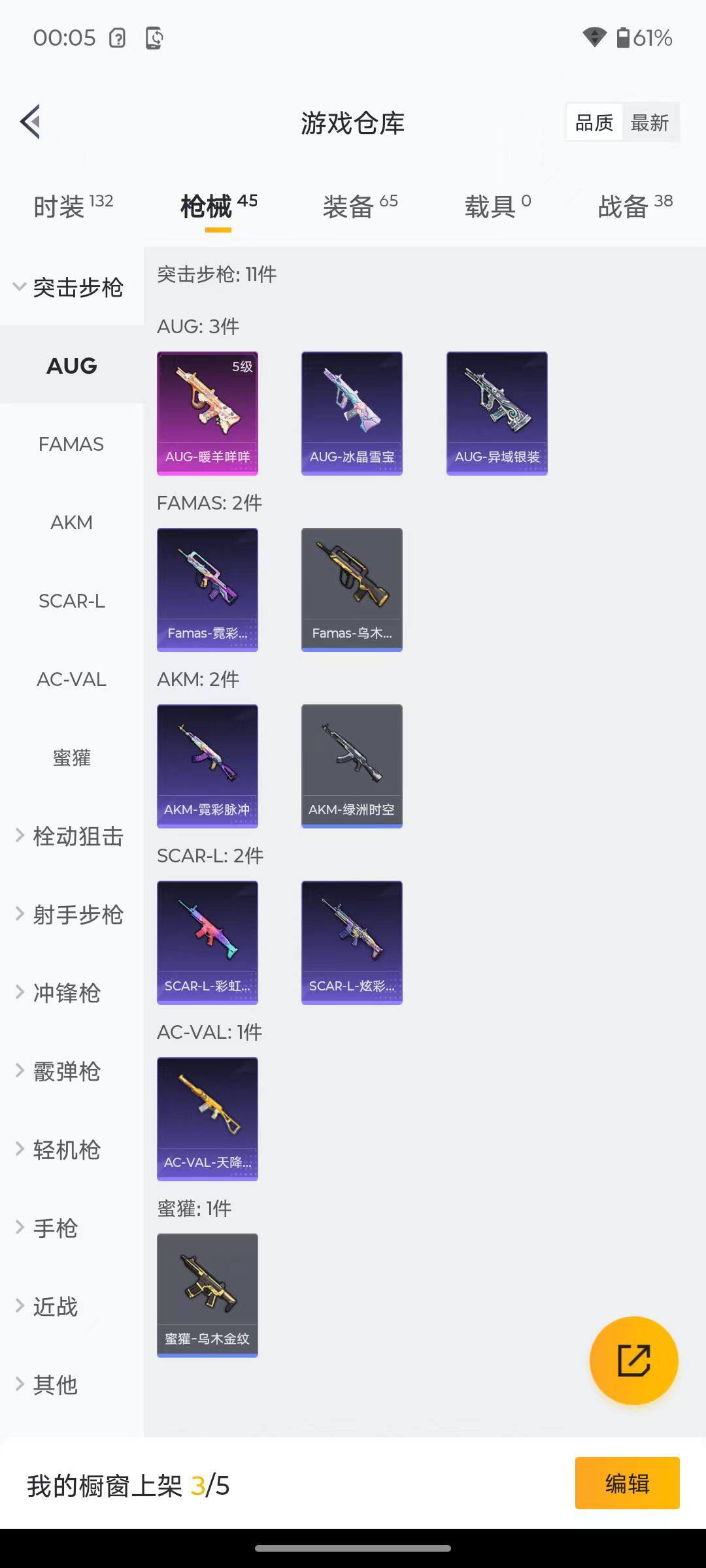Sort items by 最新

coord(650,122)
